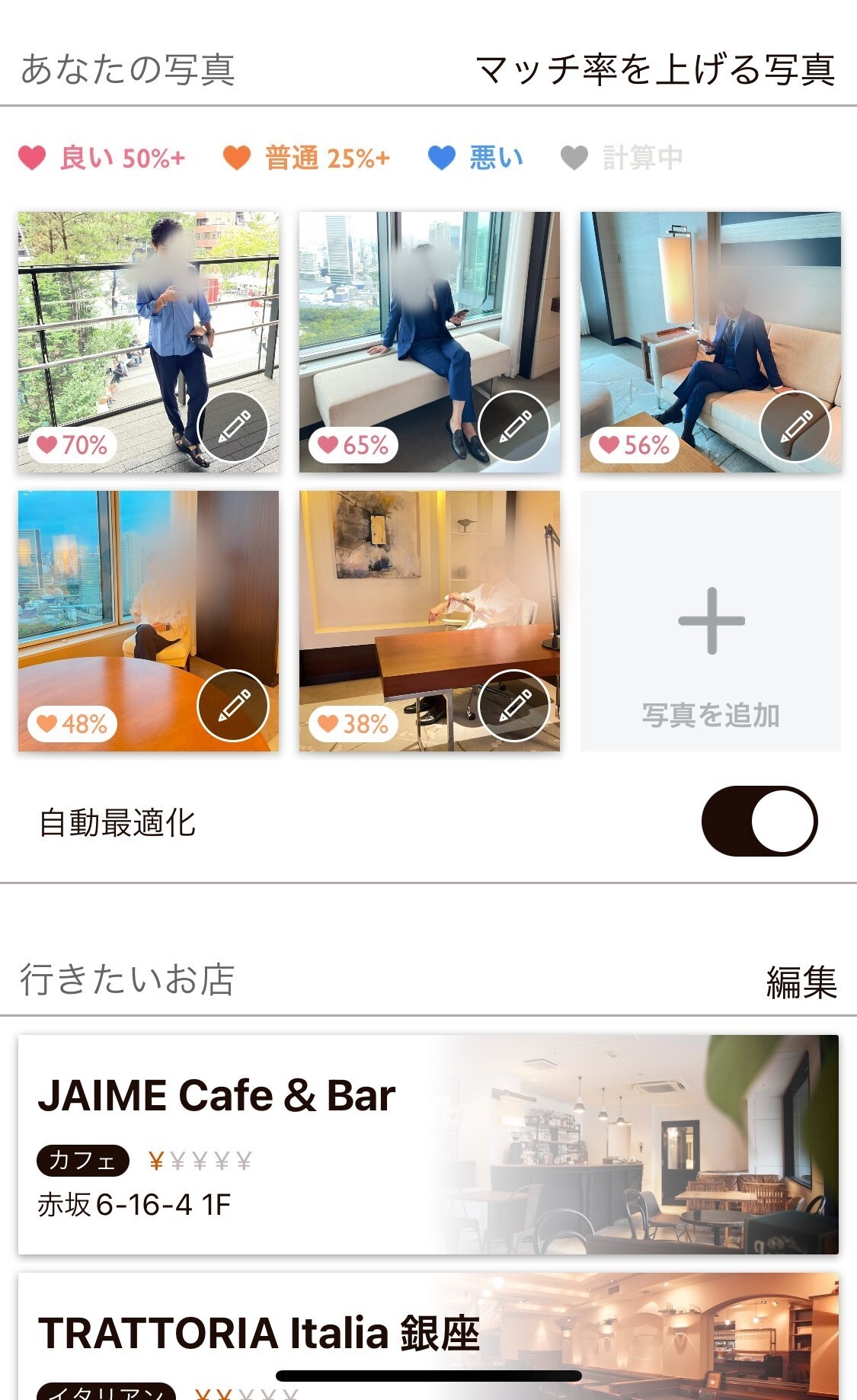Open JAIME Cafe & Bar card
Screen dimensions: 857x1400
point(428,1144)
